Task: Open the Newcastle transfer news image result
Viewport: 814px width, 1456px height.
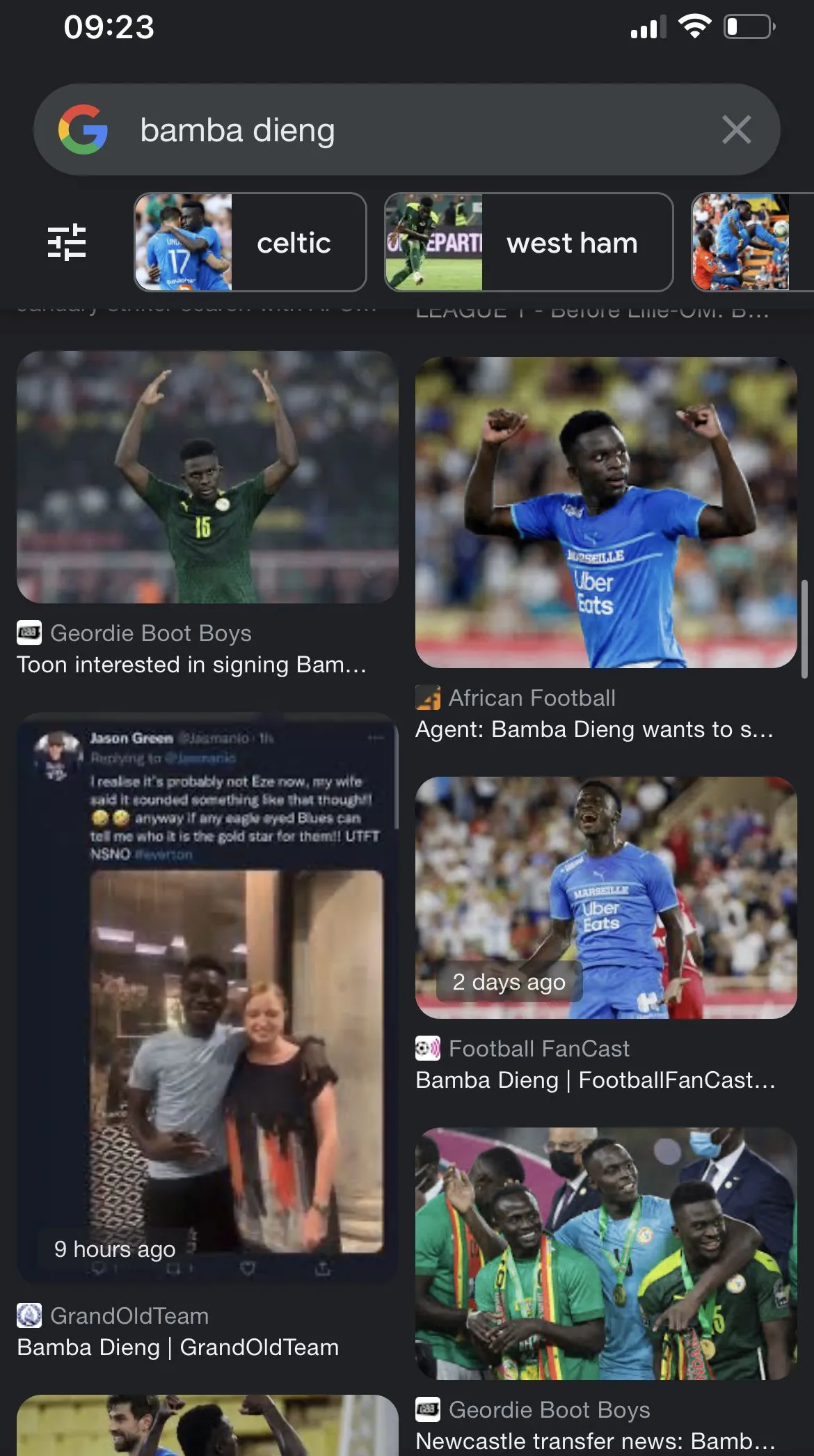Action: [x=606, y=1253]
